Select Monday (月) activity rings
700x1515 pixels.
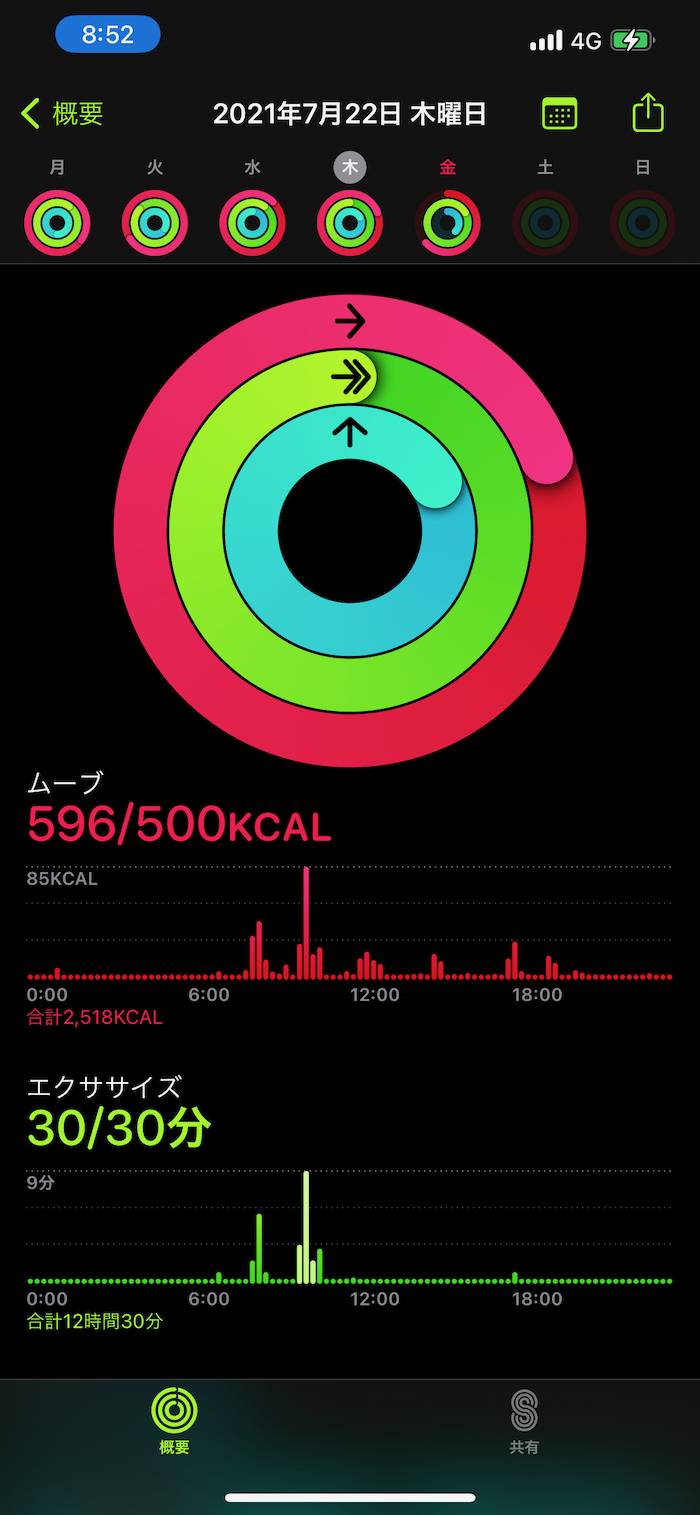(57, 222)
